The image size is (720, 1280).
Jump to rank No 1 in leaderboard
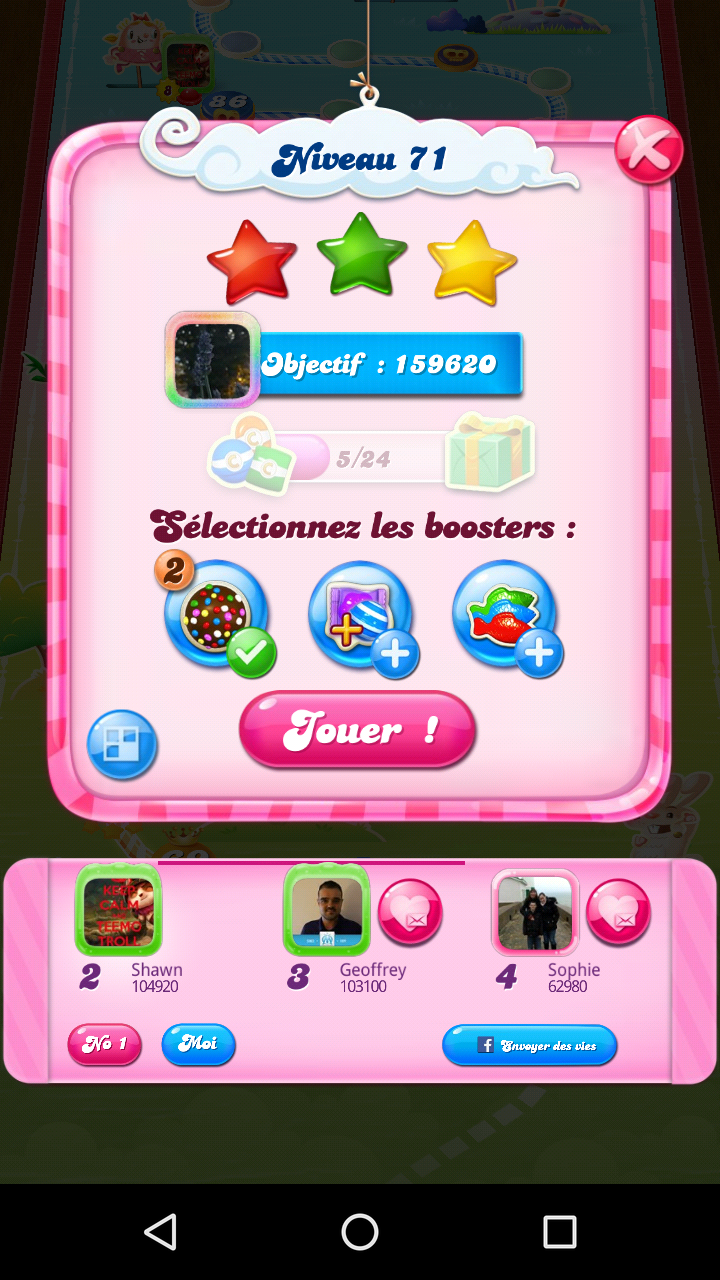point(104,1044)
